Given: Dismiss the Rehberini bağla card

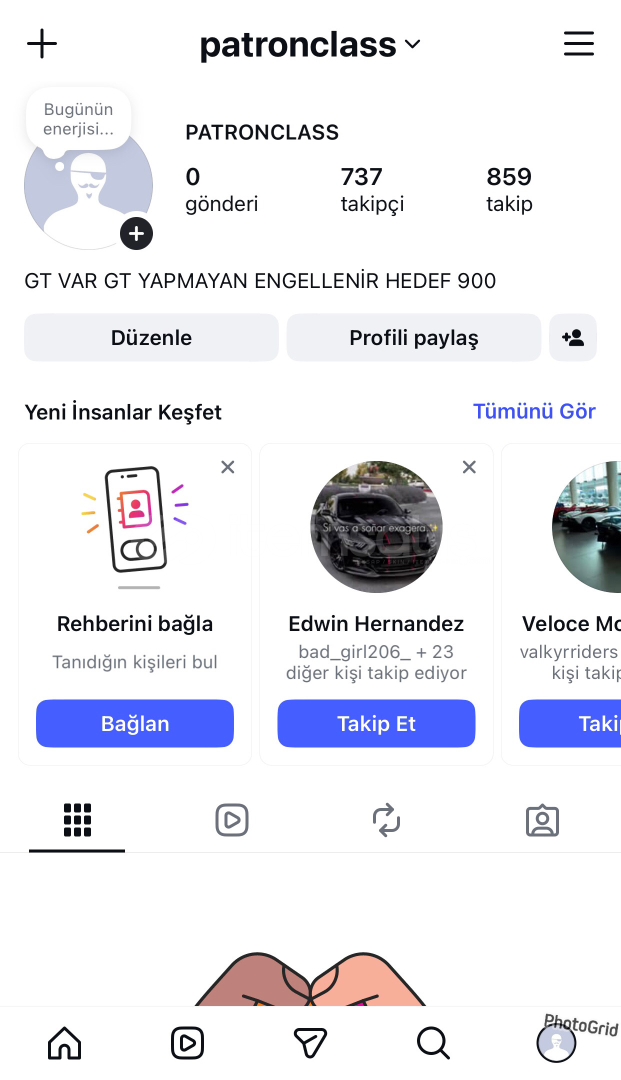Looking at the screenshot, I should click(228, 467).
